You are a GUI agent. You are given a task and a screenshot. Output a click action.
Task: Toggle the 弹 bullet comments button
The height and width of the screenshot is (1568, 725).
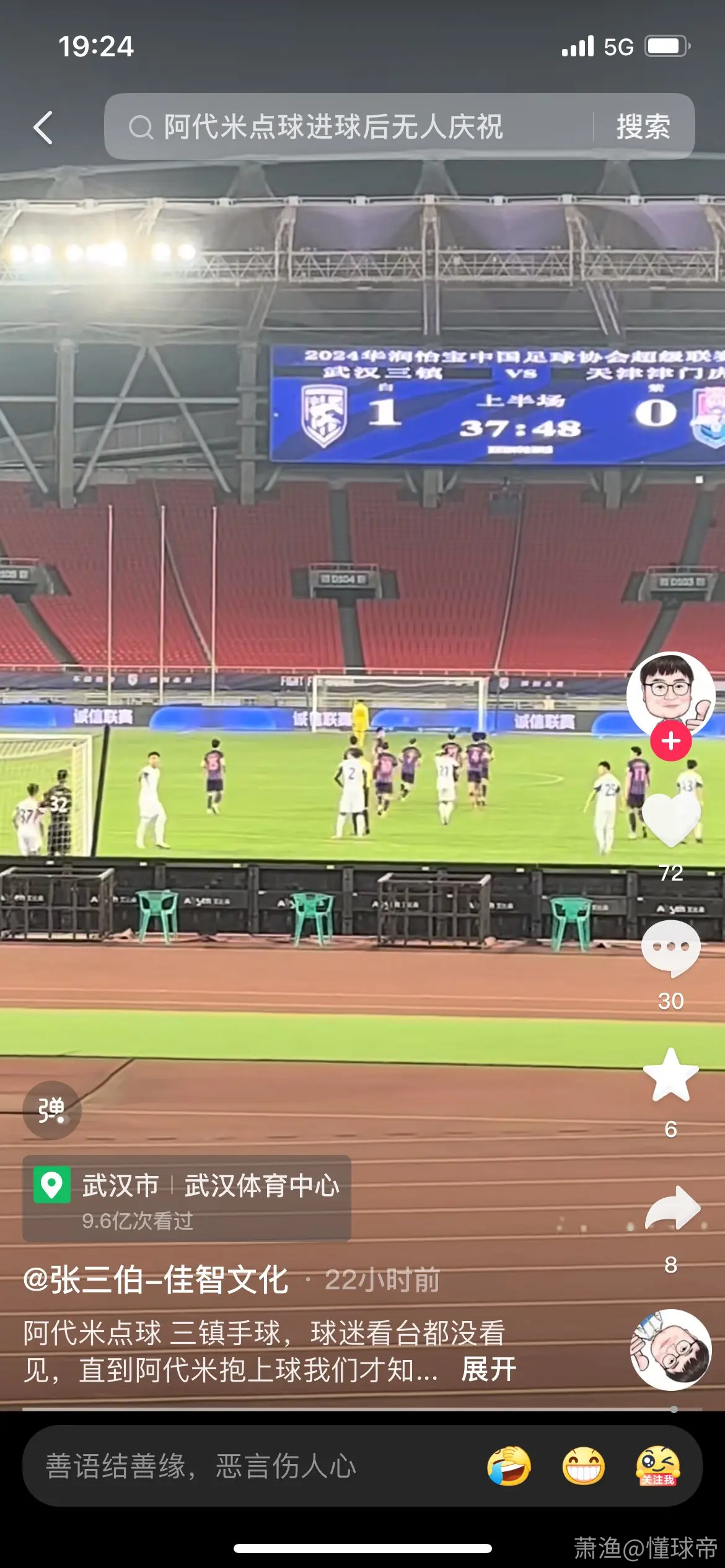[52, 1110]
